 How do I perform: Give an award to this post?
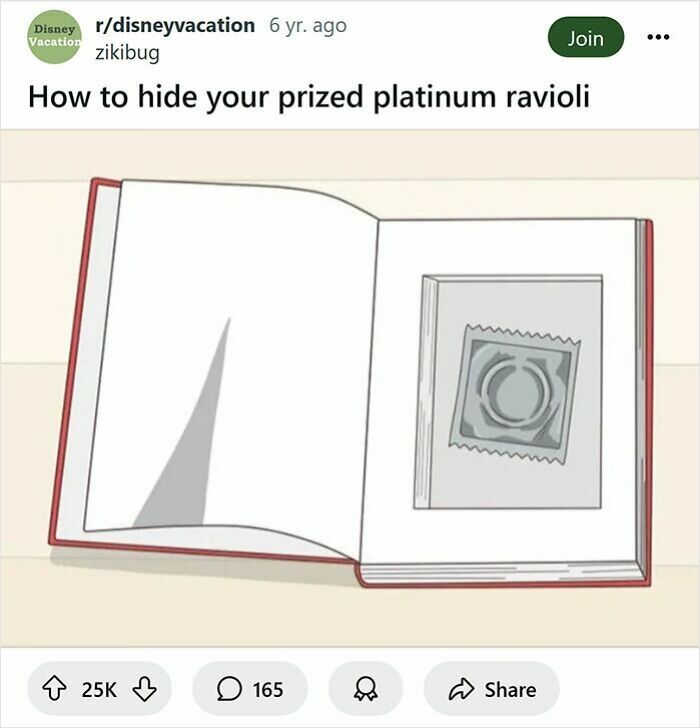365,689
